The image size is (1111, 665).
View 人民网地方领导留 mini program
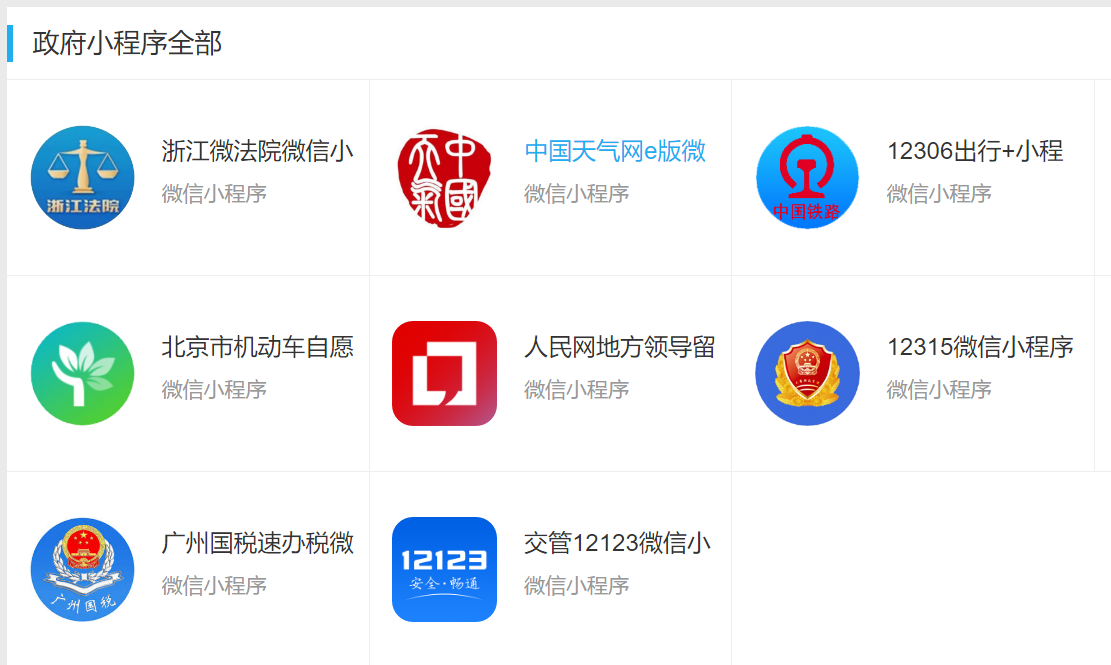point(619,348)
